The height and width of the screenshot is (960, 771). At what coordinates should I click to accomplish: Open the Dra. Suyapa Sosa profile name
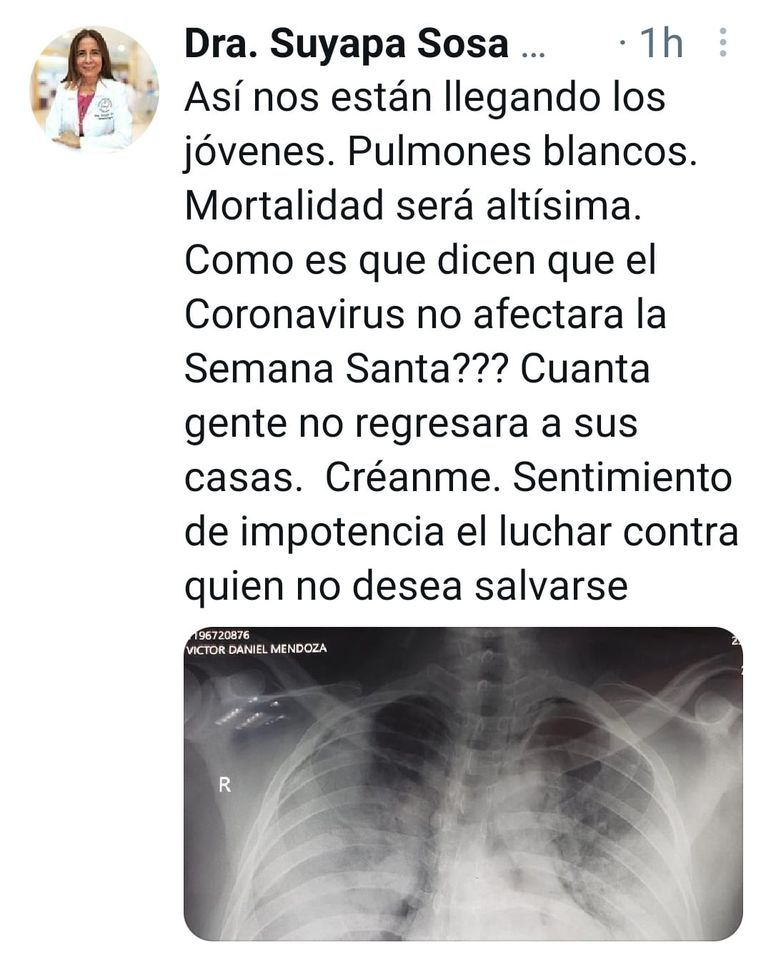[347, 43]
